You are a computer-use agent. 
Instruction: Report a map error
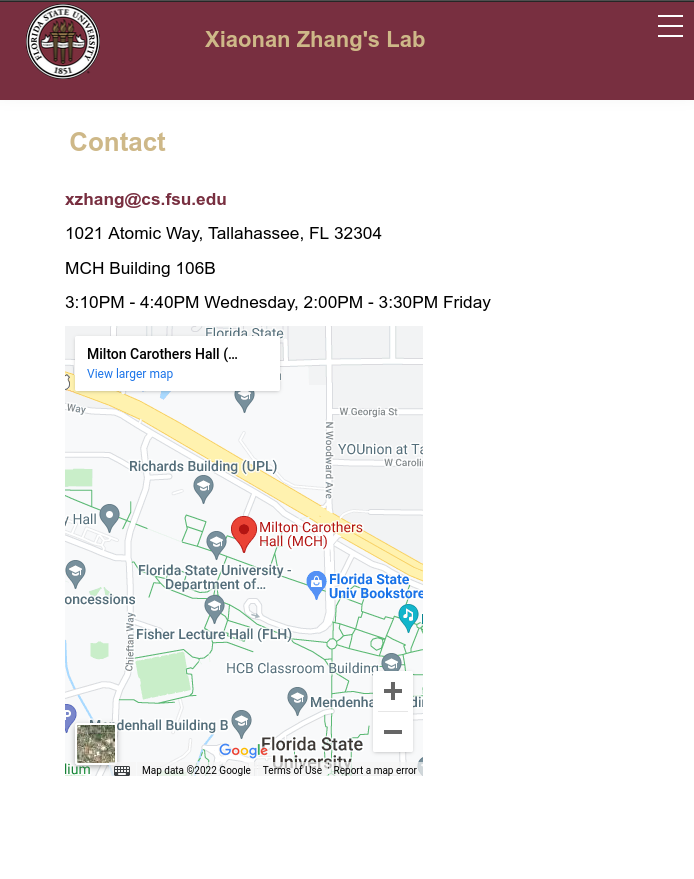(x=375, y=770)
